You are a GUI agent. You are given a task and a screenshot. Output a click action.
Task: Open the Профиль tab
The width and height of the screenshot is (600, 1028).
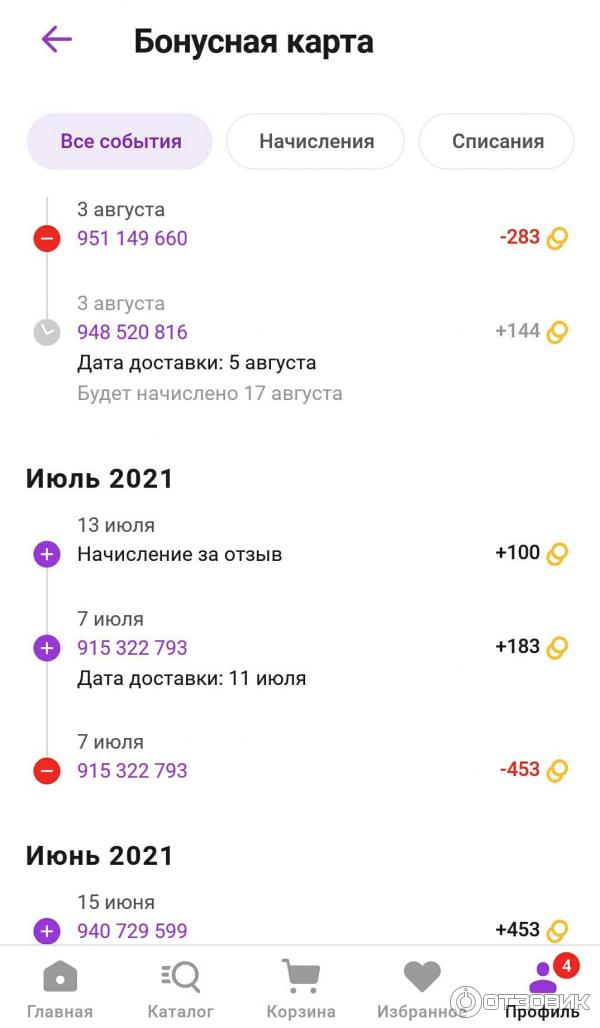[x=542, y=989]
